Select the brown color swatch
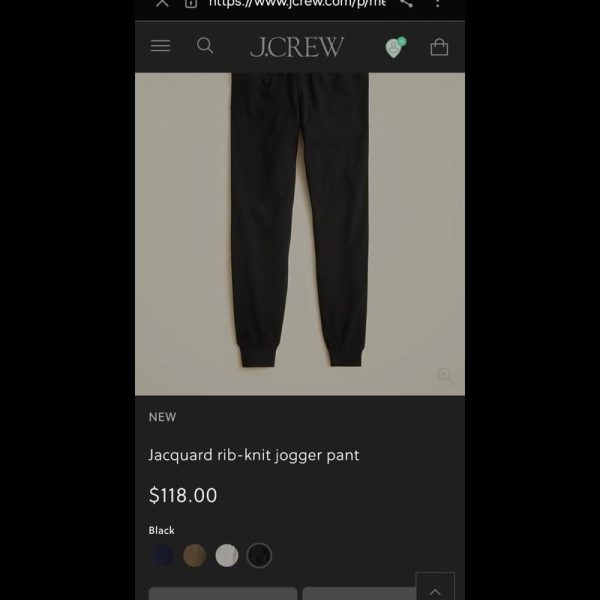The image size is (600, 600). [x=194, y=556]
